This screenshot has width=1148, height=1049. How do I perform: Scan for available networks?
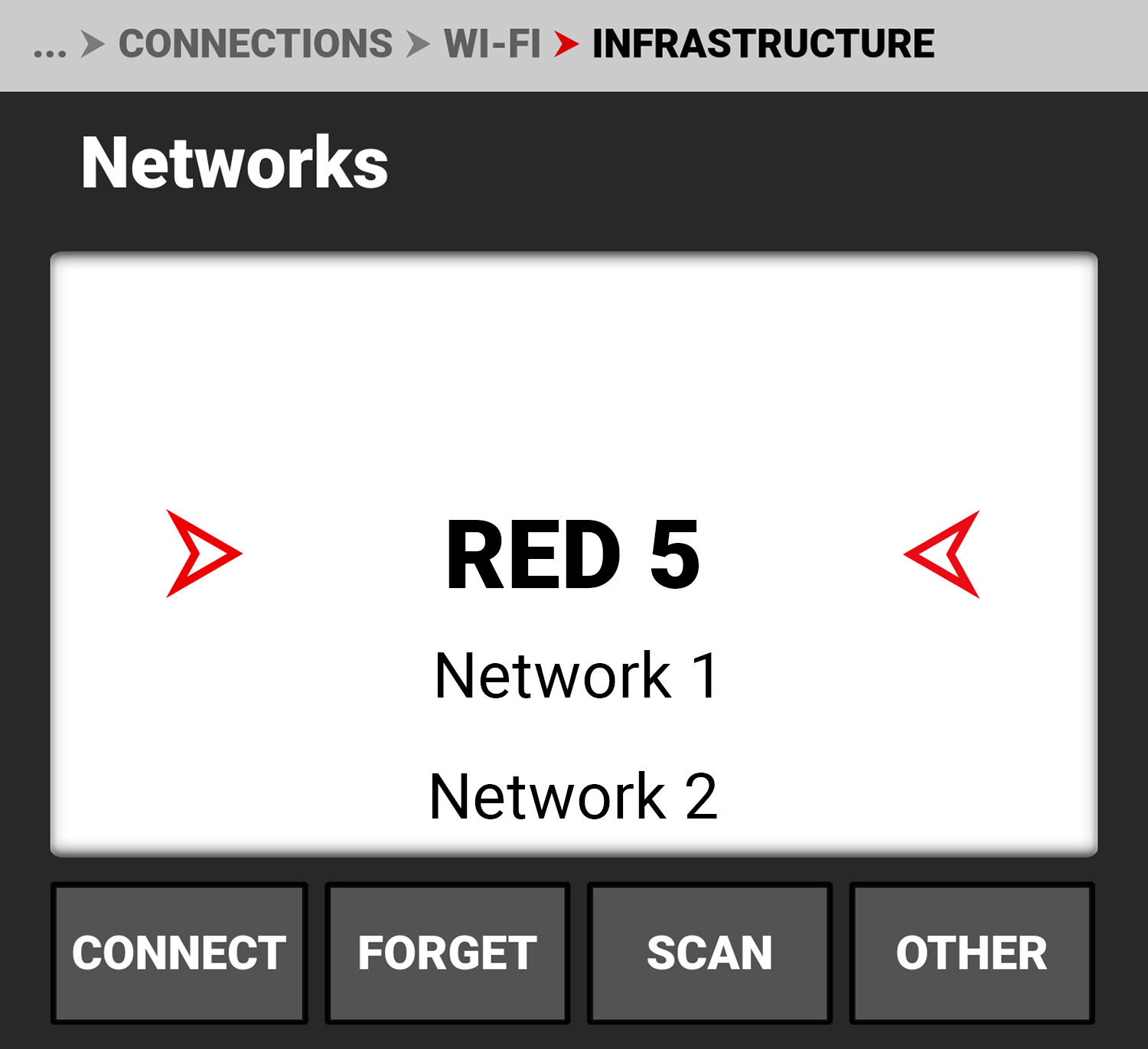[x=709, y=953]
